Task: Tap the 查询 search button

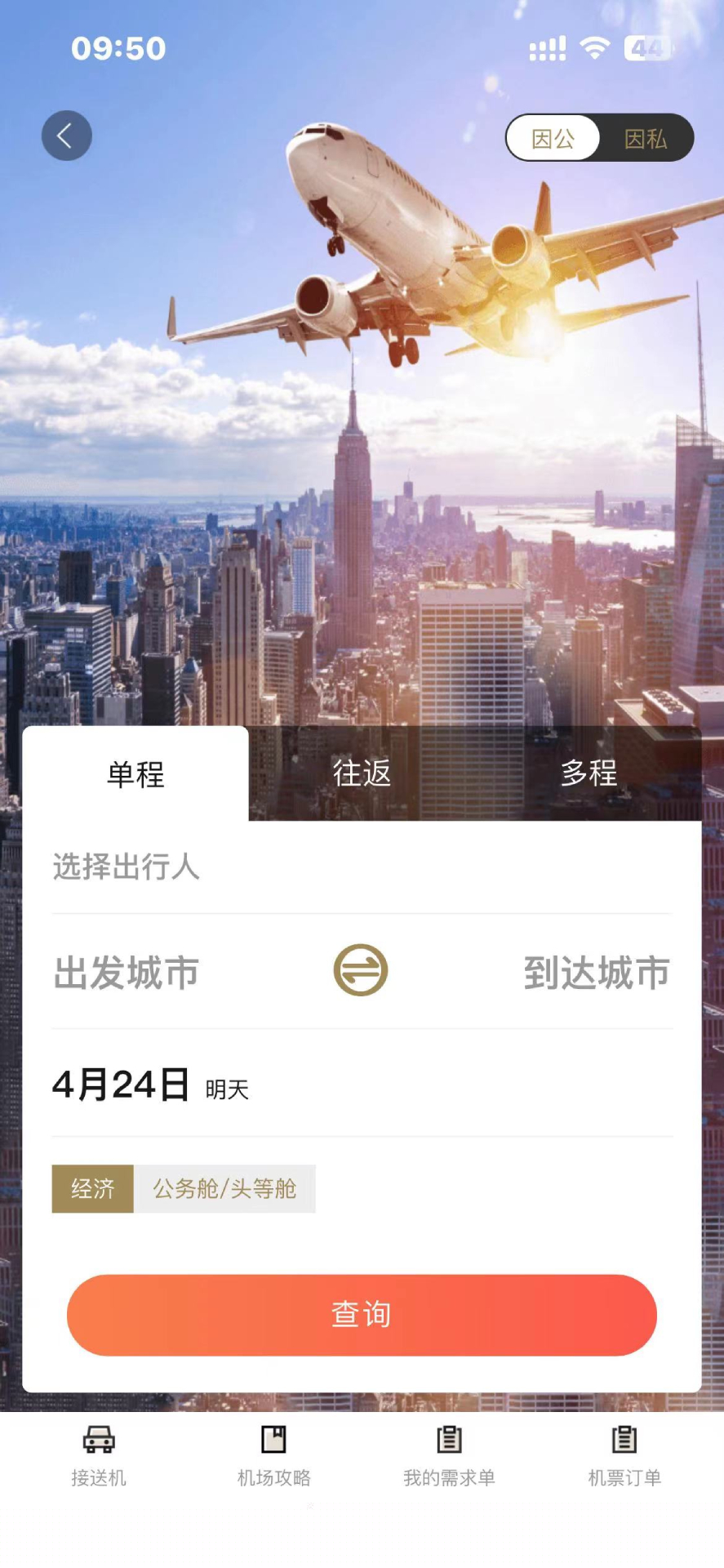Action: [x=362, y=1315]
